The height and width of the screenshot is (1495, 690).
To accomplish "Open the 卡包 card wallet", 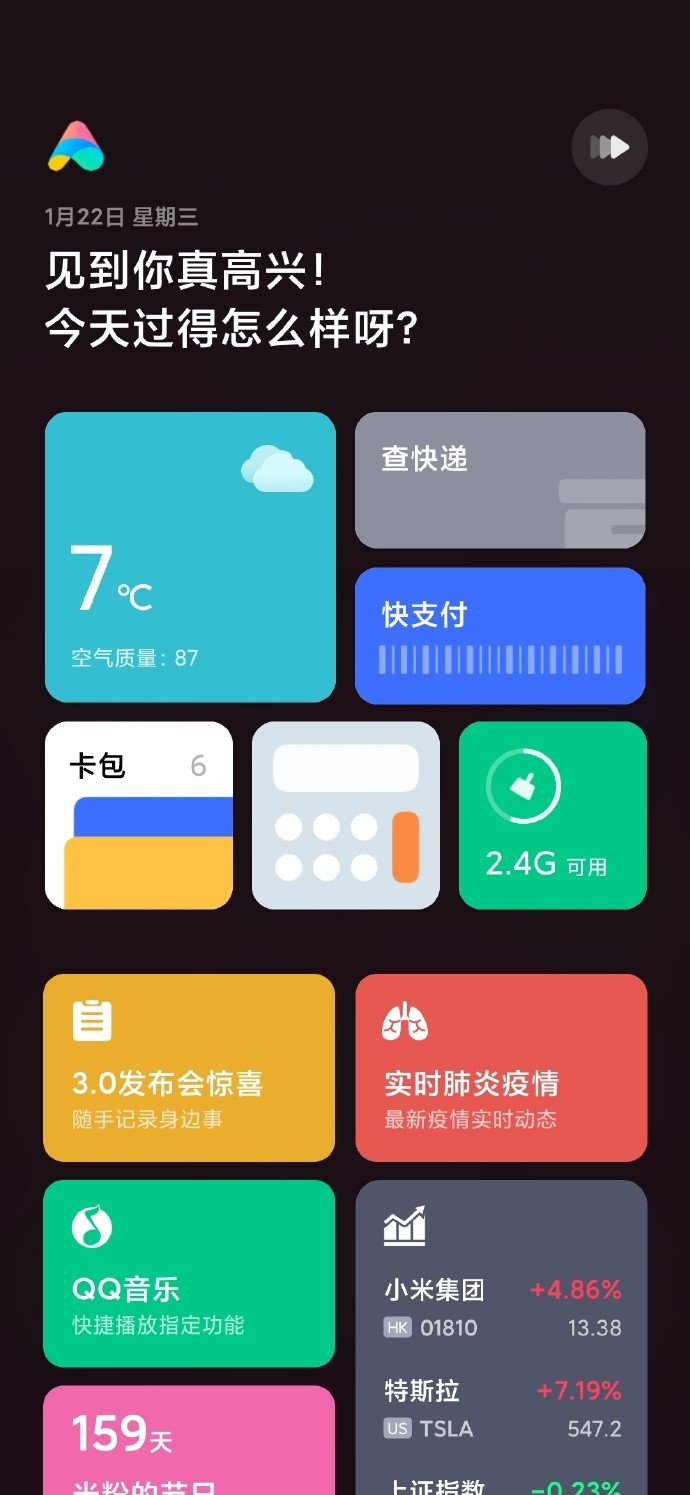I will (x=139, y=815).
